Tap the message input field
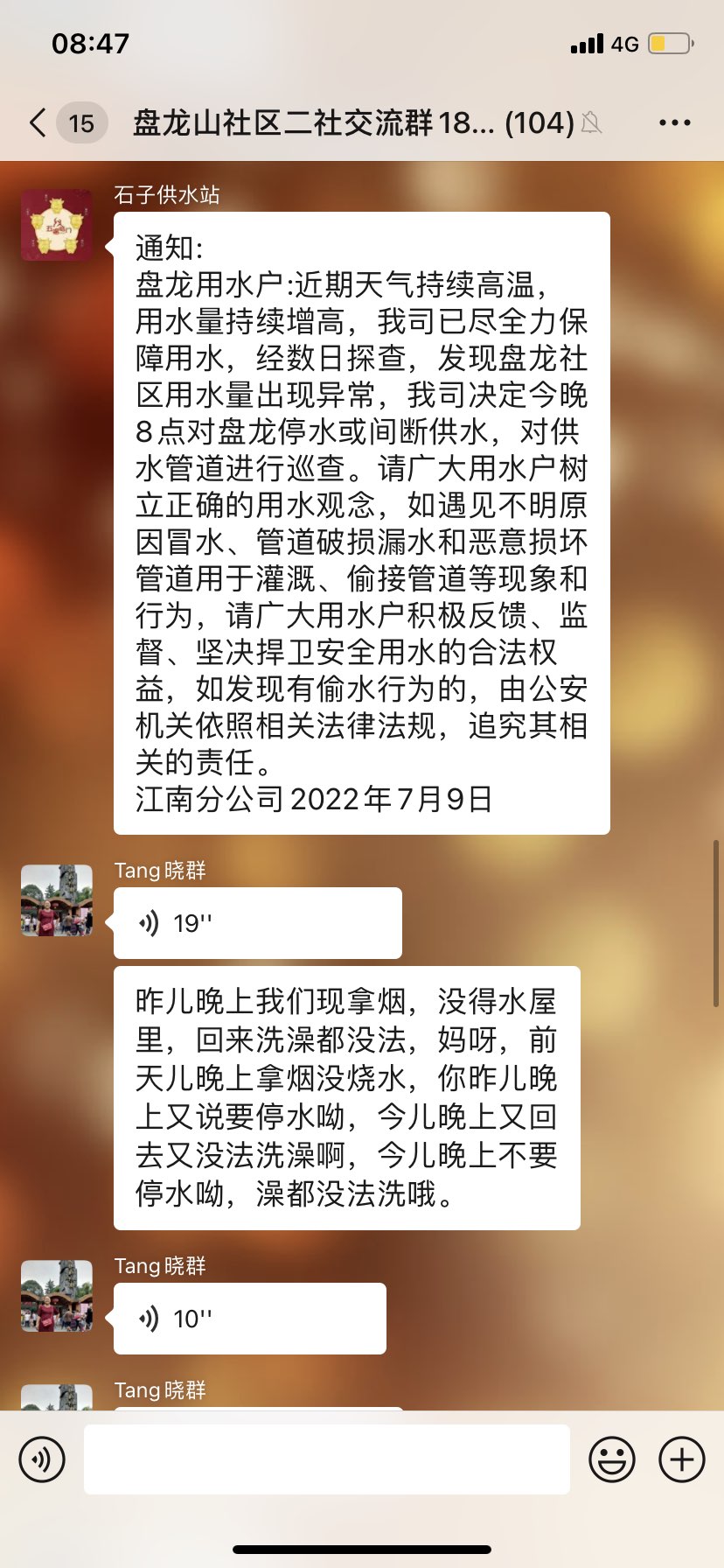Image resolution: width=724 pixels, height=1568 pixels. (x=326, y=1459)
